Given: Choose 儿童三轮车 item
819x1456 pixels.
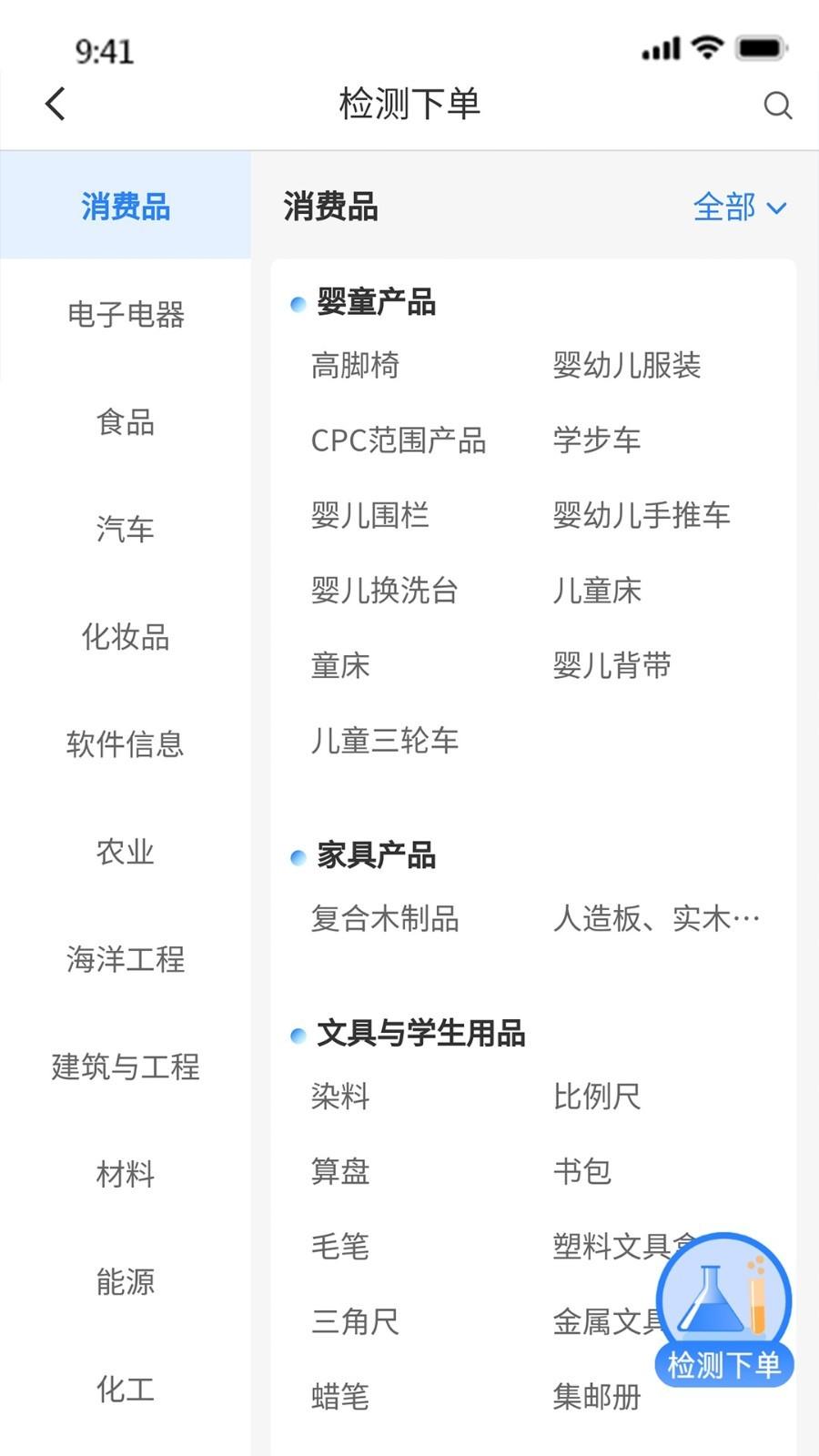Looking at the screenshot, I should [385, 740].
